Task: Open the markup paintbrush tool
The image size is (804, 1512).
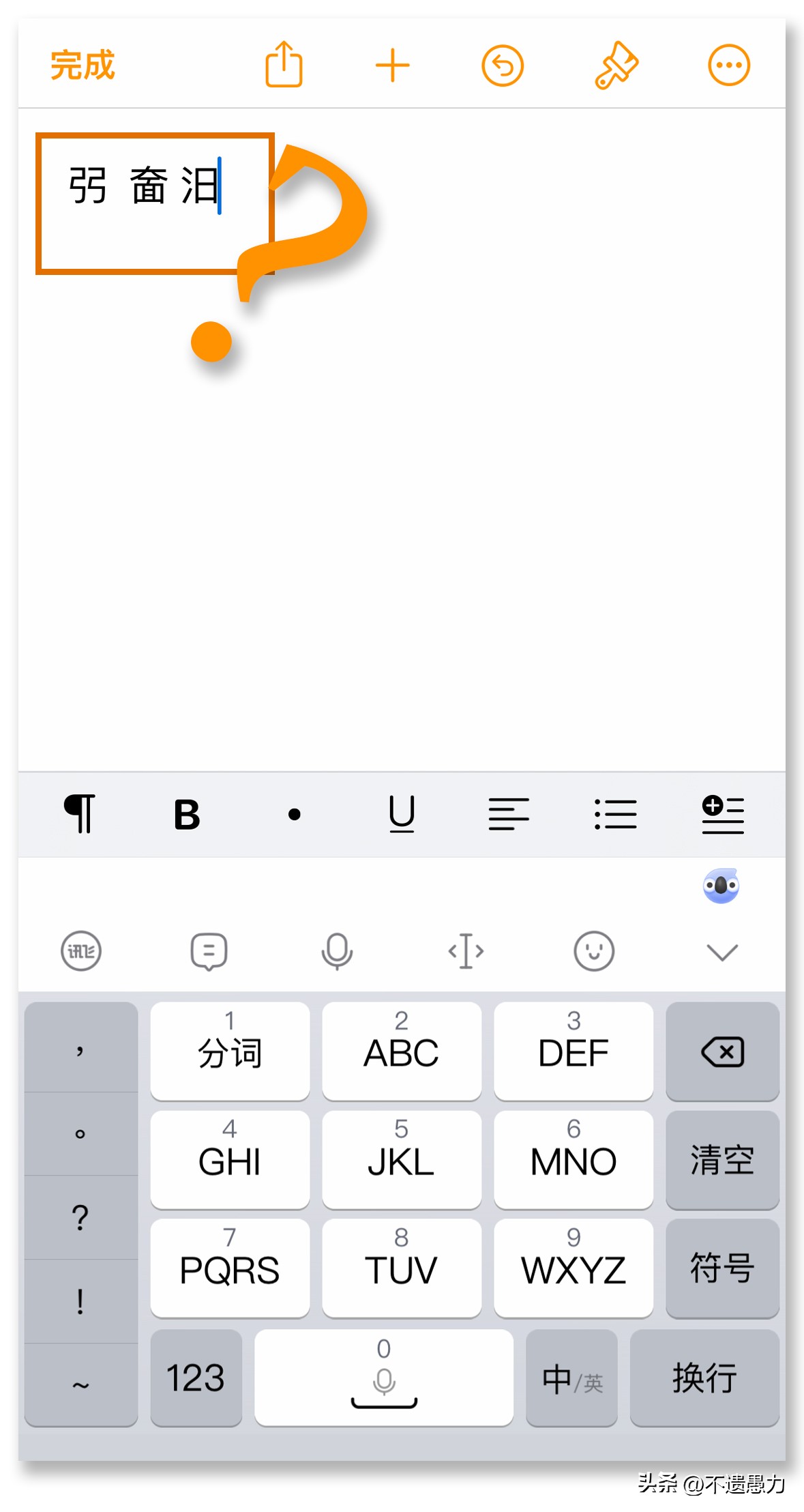Action: [x=615, y=65]
